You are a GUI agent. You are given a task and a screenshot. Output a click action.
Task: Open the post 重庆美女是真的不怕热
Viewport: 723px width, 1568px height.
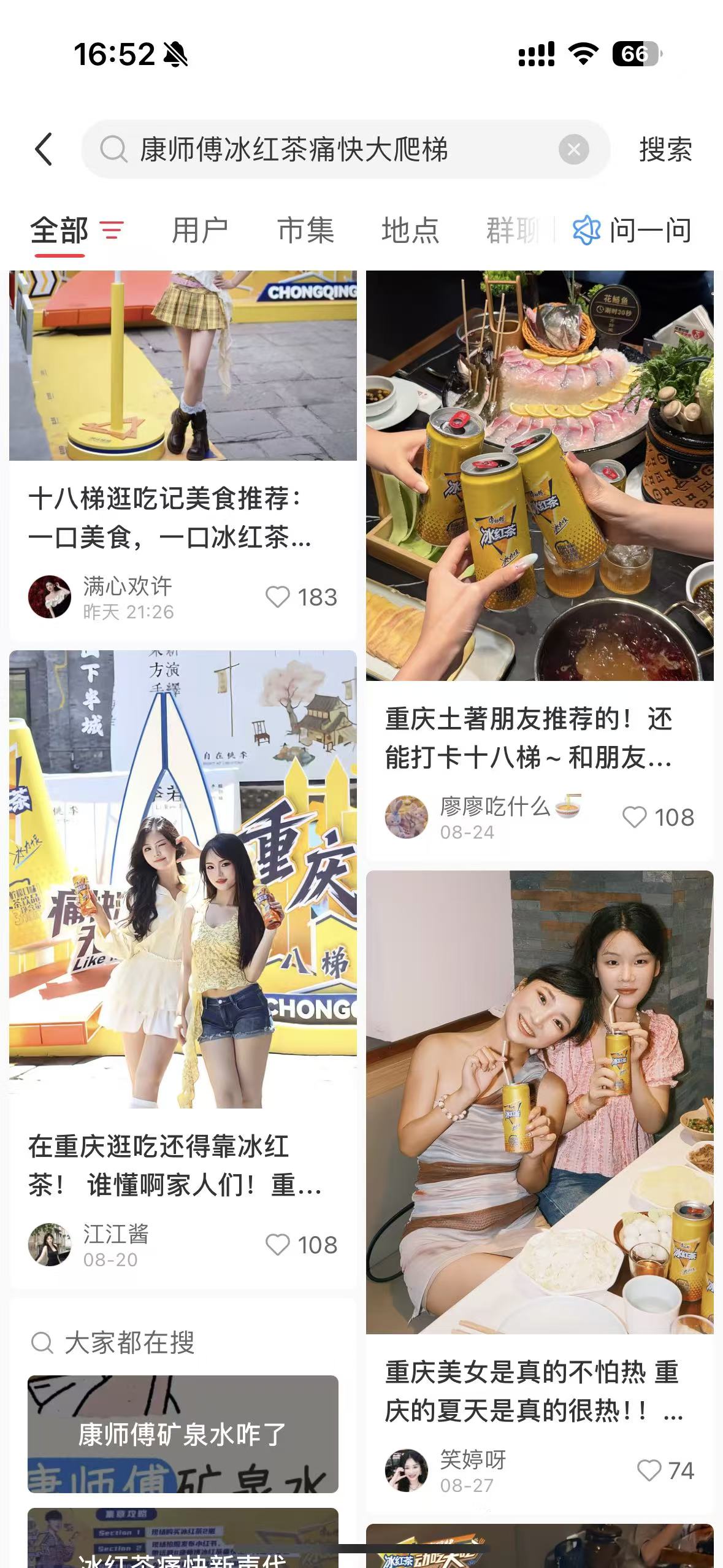coord(532,1391)
